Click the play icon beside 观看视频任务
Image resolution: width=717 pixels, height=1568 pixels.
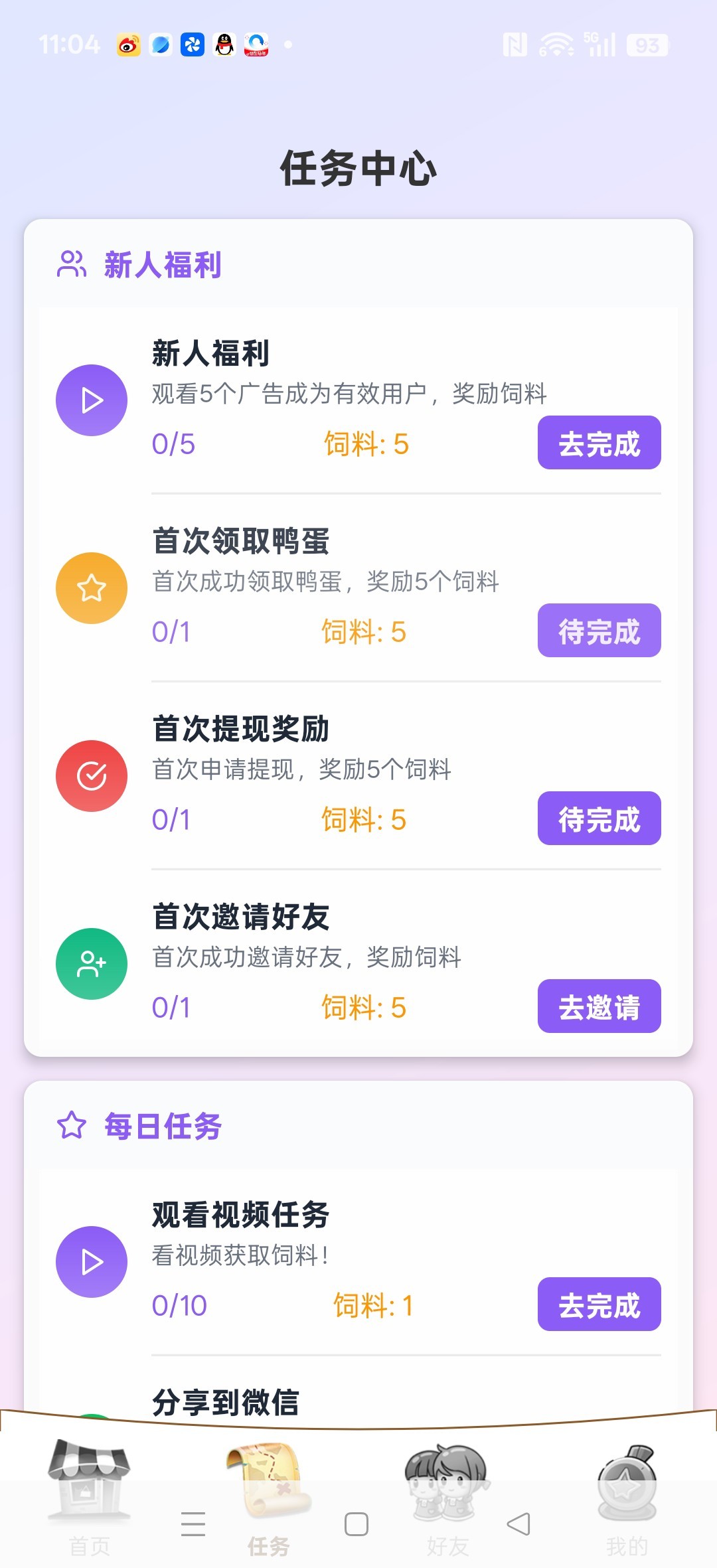point(92,1262)
